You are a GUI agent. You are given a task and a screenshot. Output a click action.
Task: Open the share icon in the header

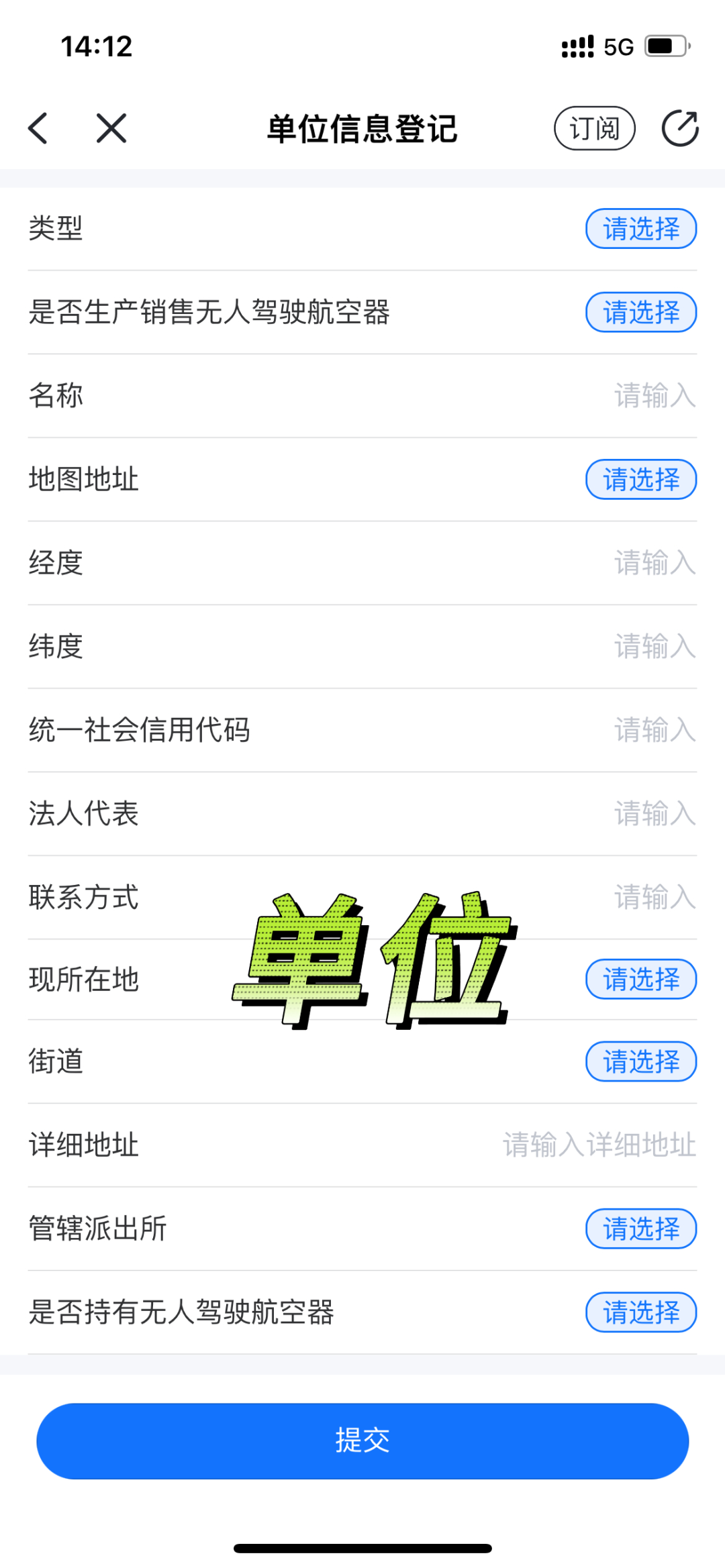point(680,128)
